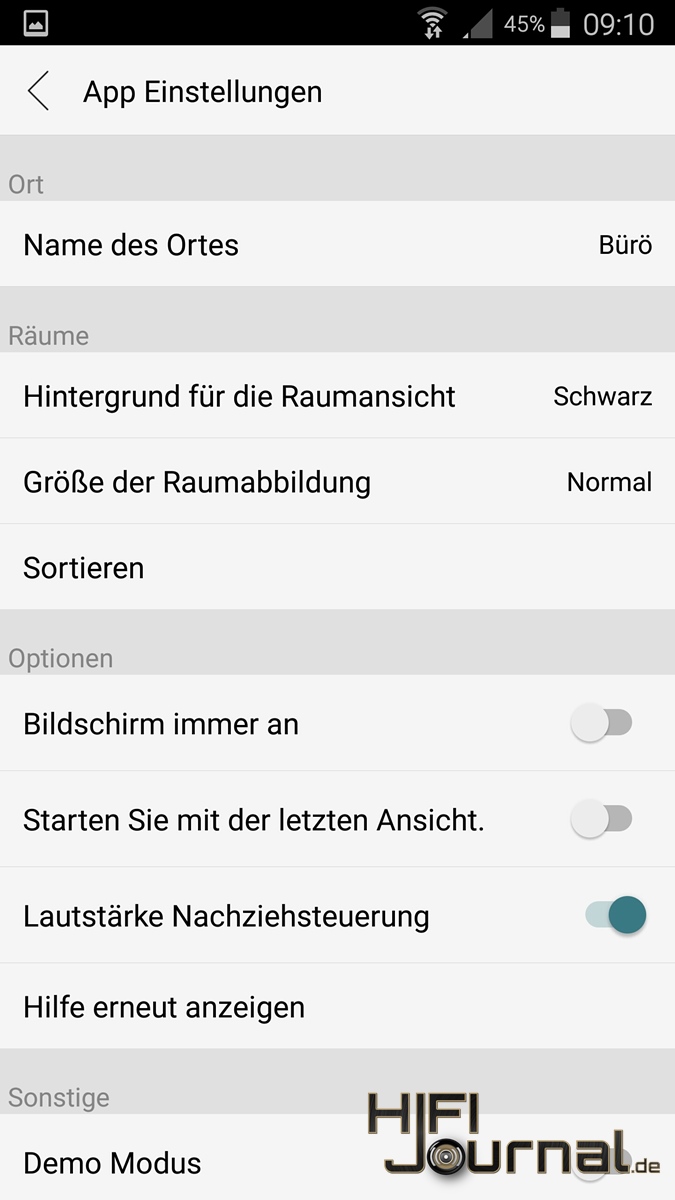
Task: Open Name des Ortes setting
Action: click(337, 244)
